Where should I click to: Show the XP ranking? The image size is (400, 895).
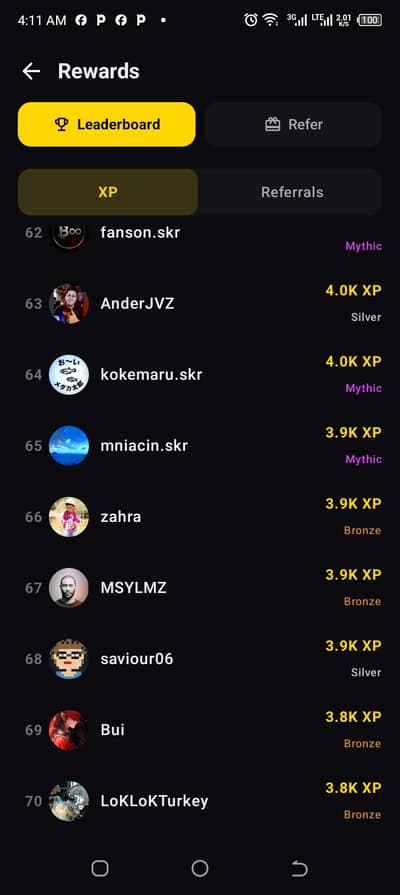108,192
